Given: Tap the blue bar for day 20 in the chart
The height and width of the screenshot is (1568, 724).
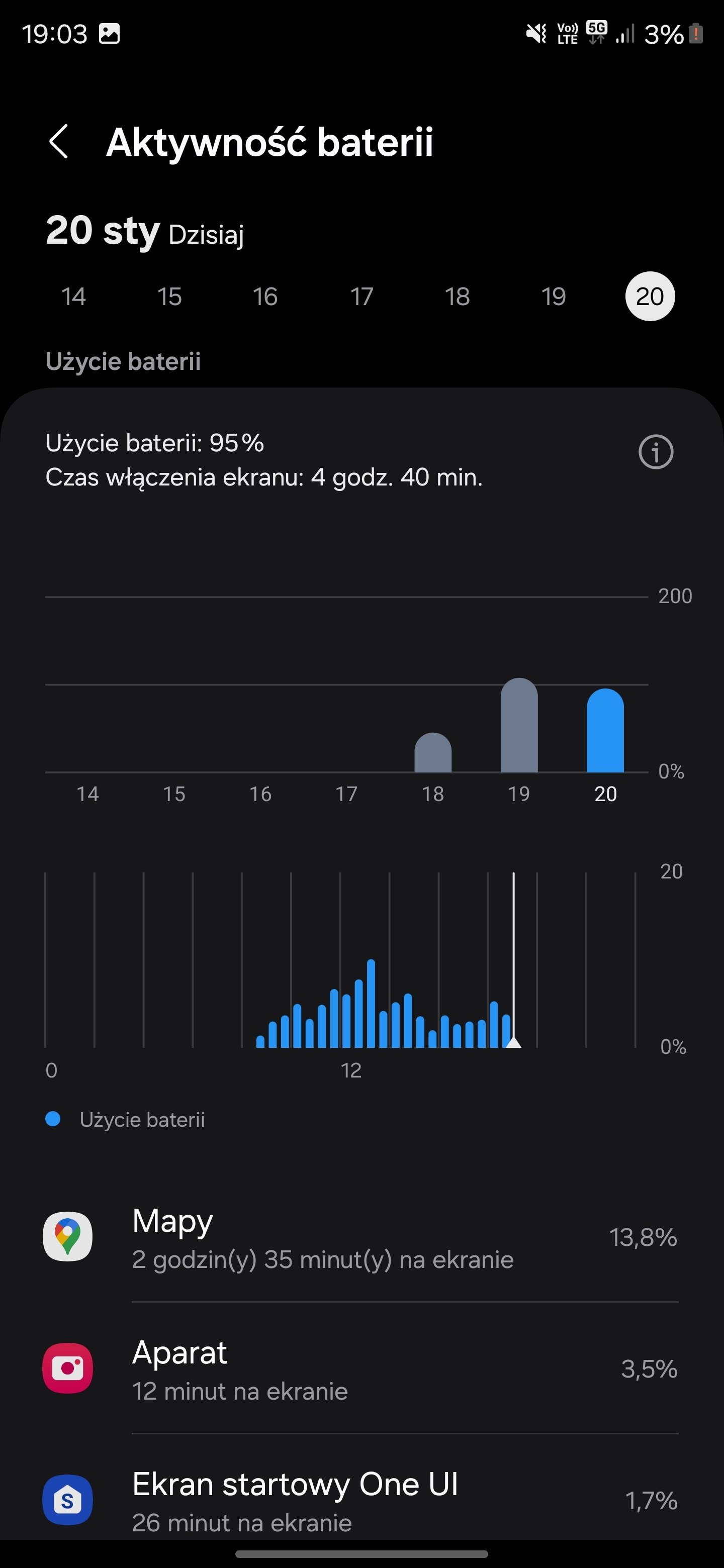Looking at the screenshot, I should click(x=605, y=730).
